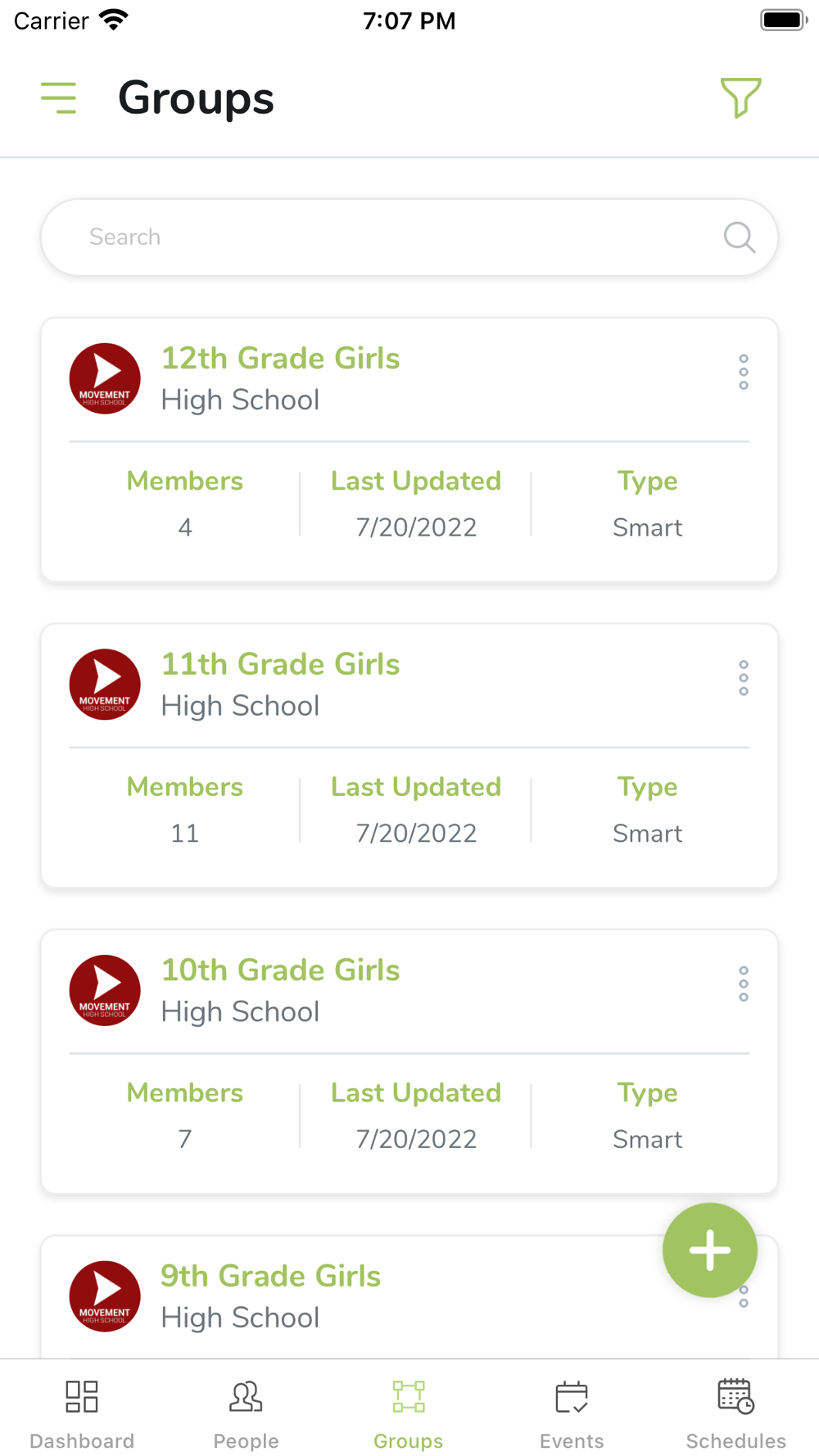Open options for 12th Grade Girls

point(743,372)
